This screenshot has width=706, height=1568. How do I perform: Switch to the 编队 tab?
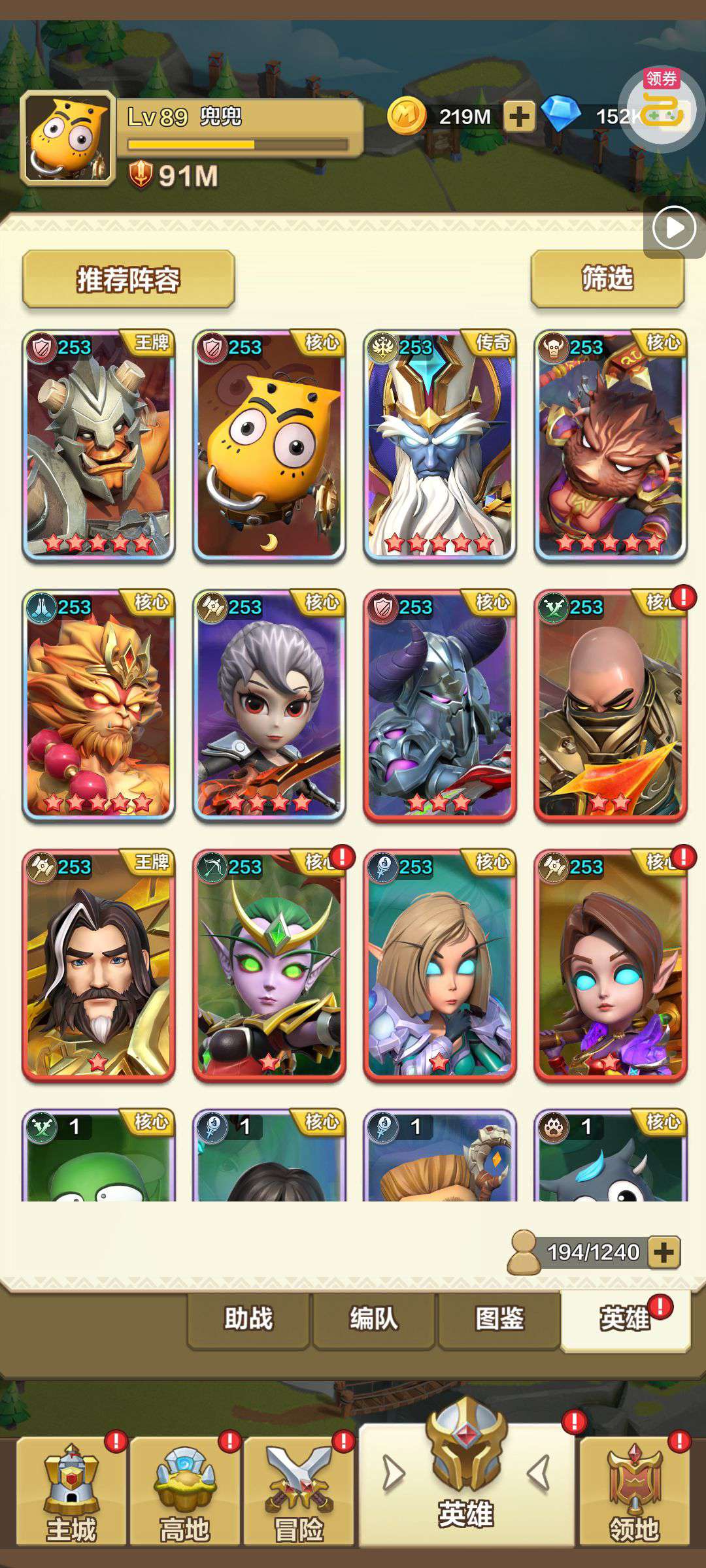tap(373, 1318)
